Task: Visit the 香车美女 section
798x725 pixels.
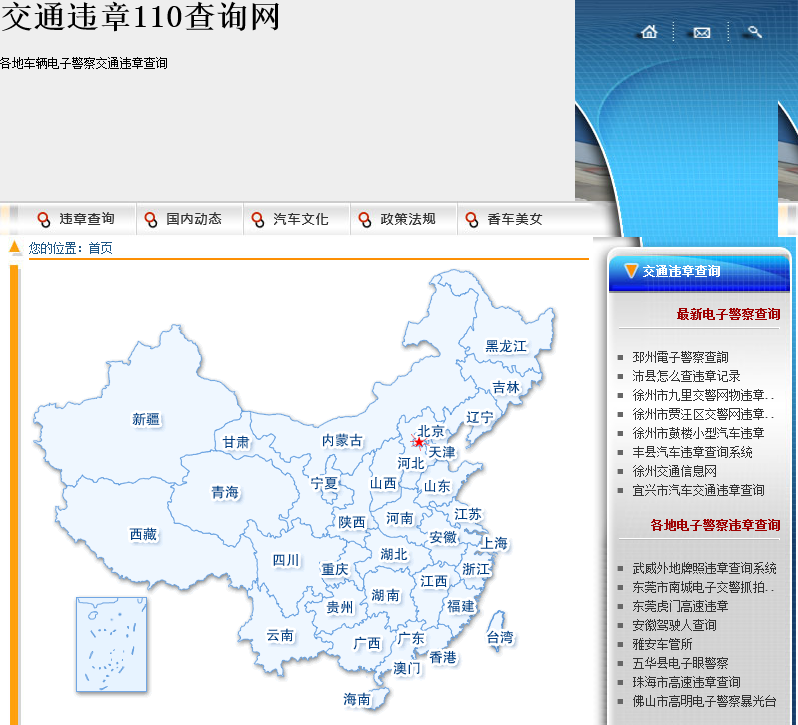Action: [x=514, y=219]
